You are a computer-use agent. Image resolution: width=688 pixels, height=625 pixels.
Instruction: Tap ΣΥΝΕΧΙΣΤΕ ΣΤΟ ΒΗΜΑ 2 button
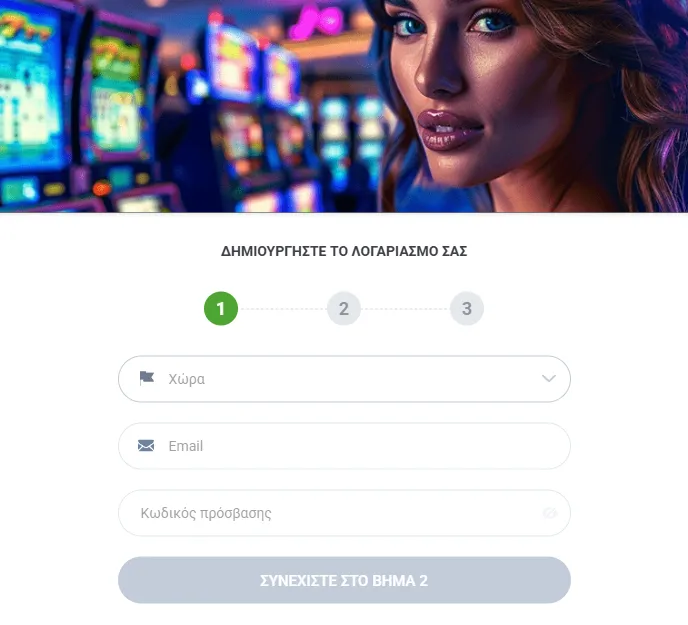pyautogui.click(x=344, y=580)
